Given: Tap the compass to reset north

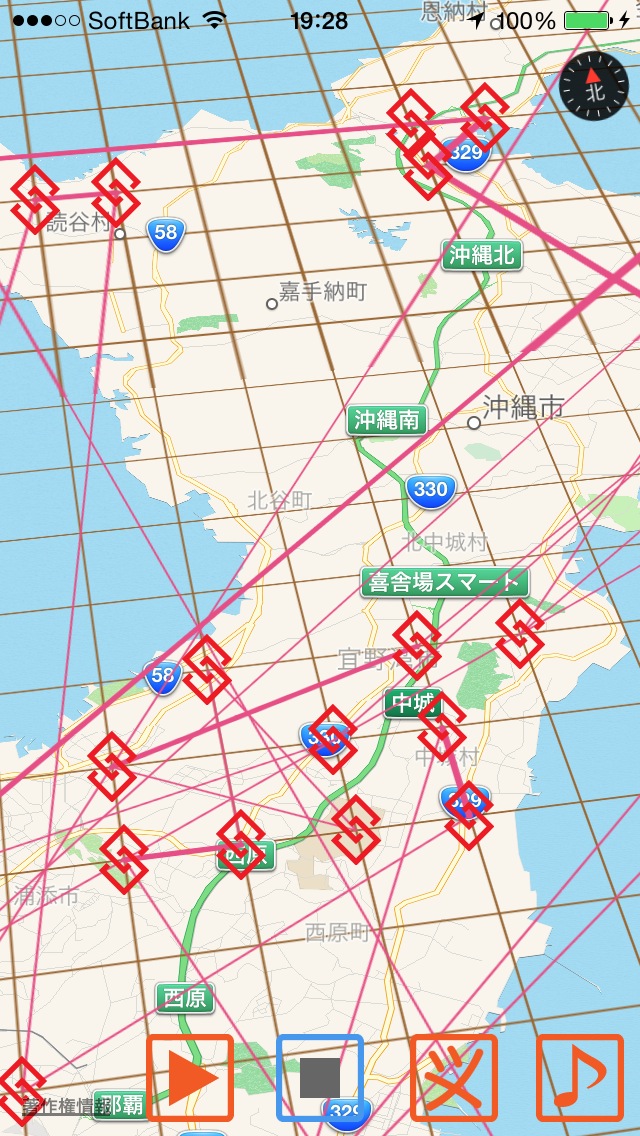Looking at the screenshot, I should click(594, 86).
